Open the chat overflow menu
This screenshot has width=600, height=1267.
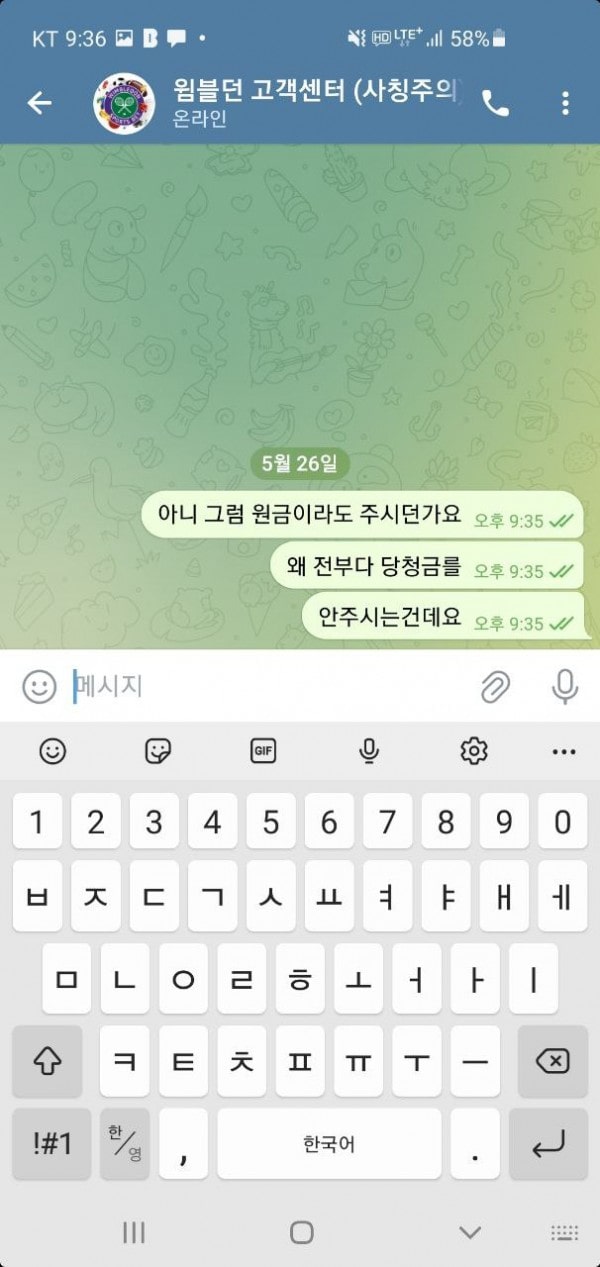point(565,103)
